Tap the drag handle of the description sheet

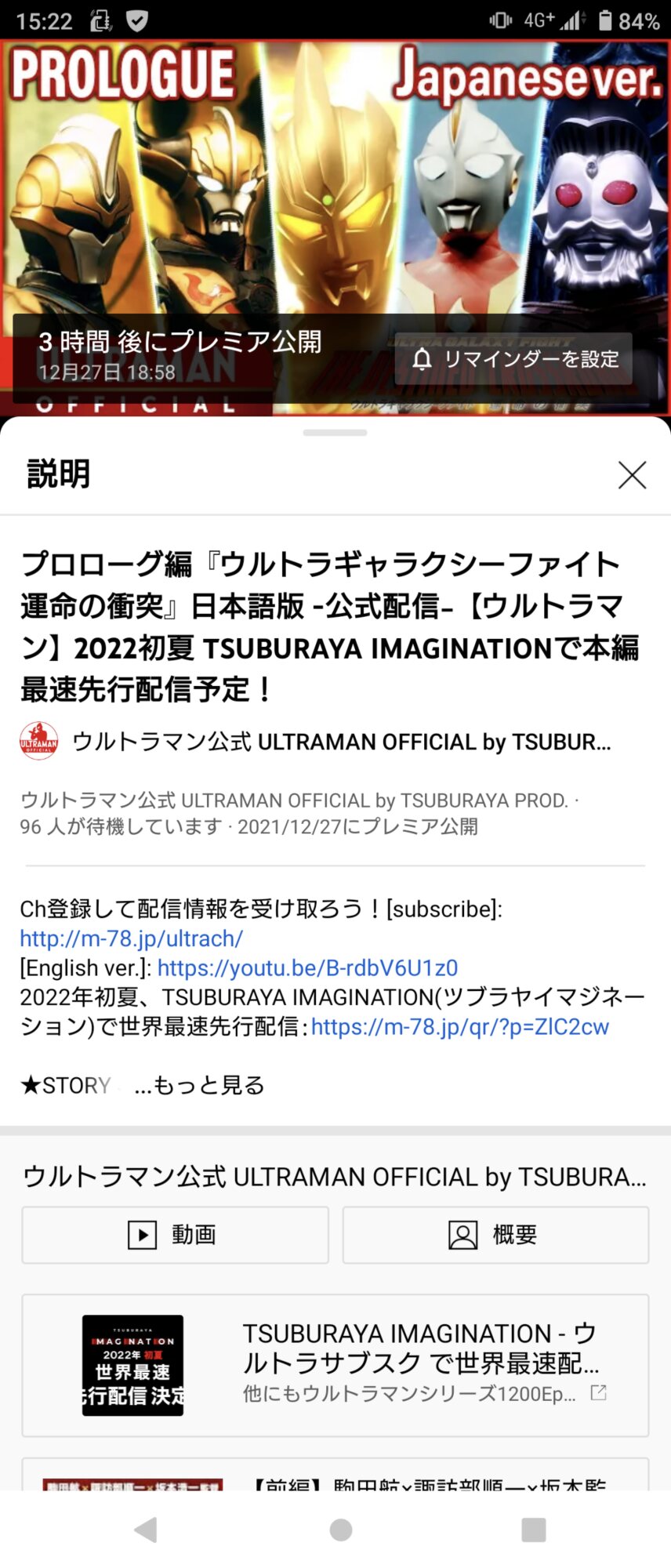[x=335, y=433]
